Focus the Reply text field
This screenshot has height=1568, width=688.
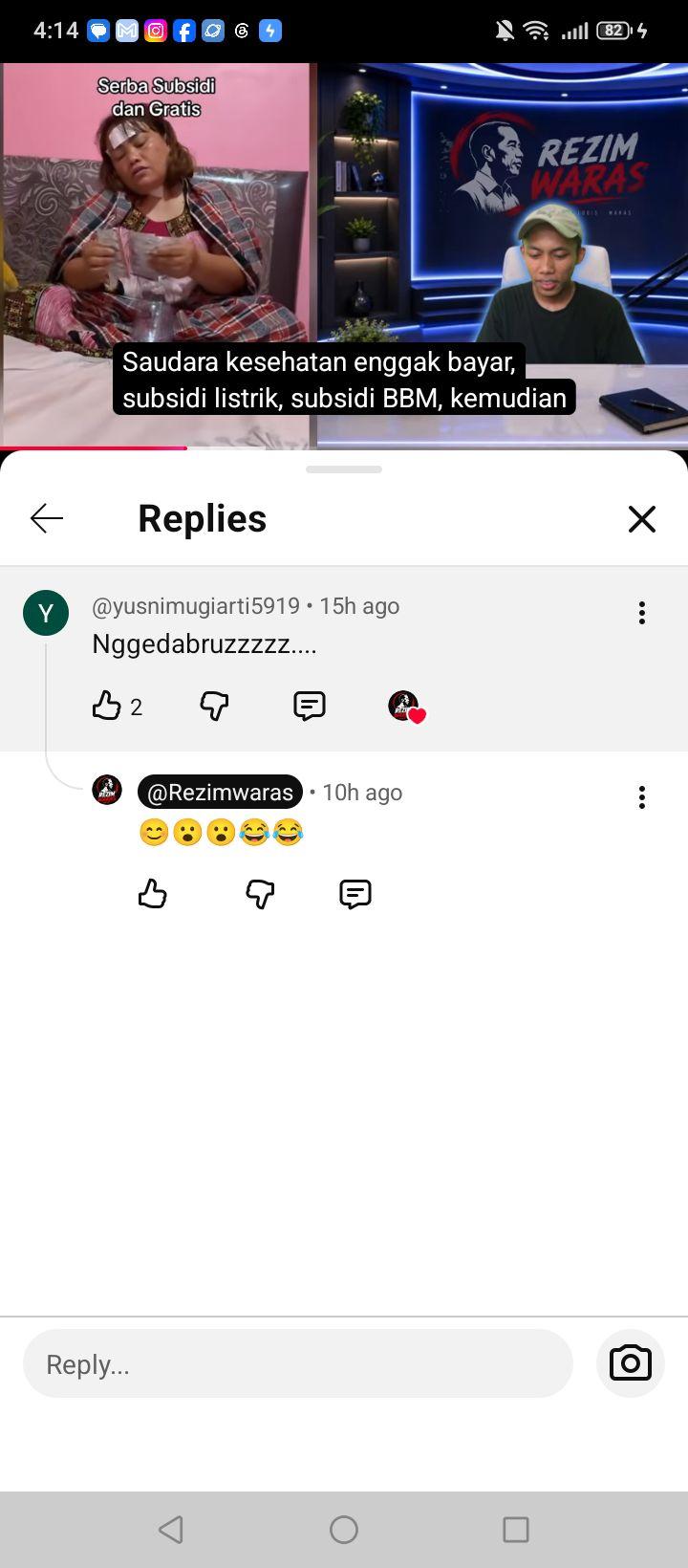tap(298, 1363)
